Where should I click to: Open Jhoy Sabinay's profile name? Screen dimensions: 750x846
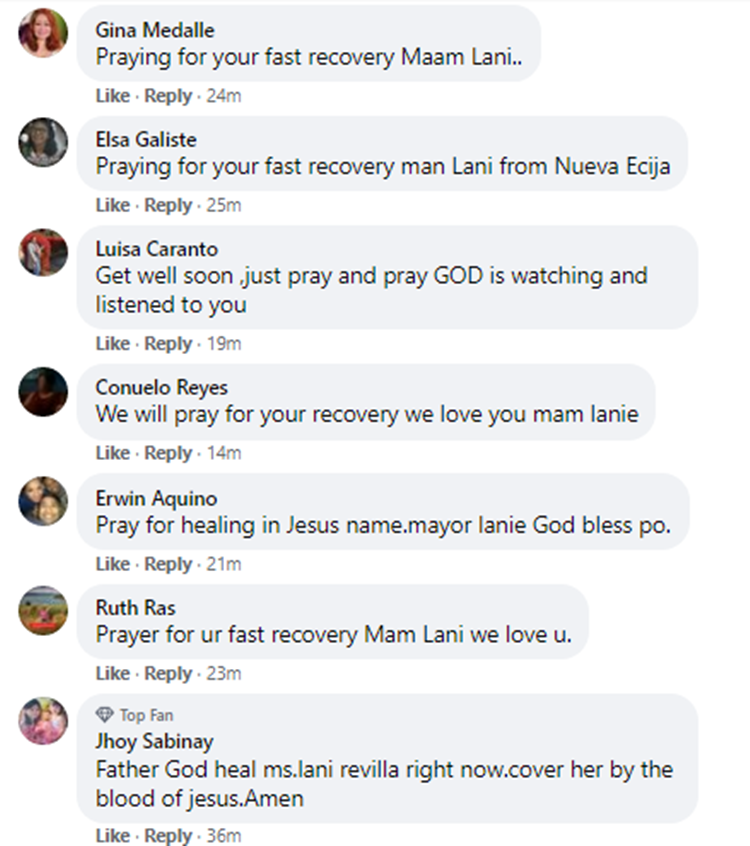154,742
